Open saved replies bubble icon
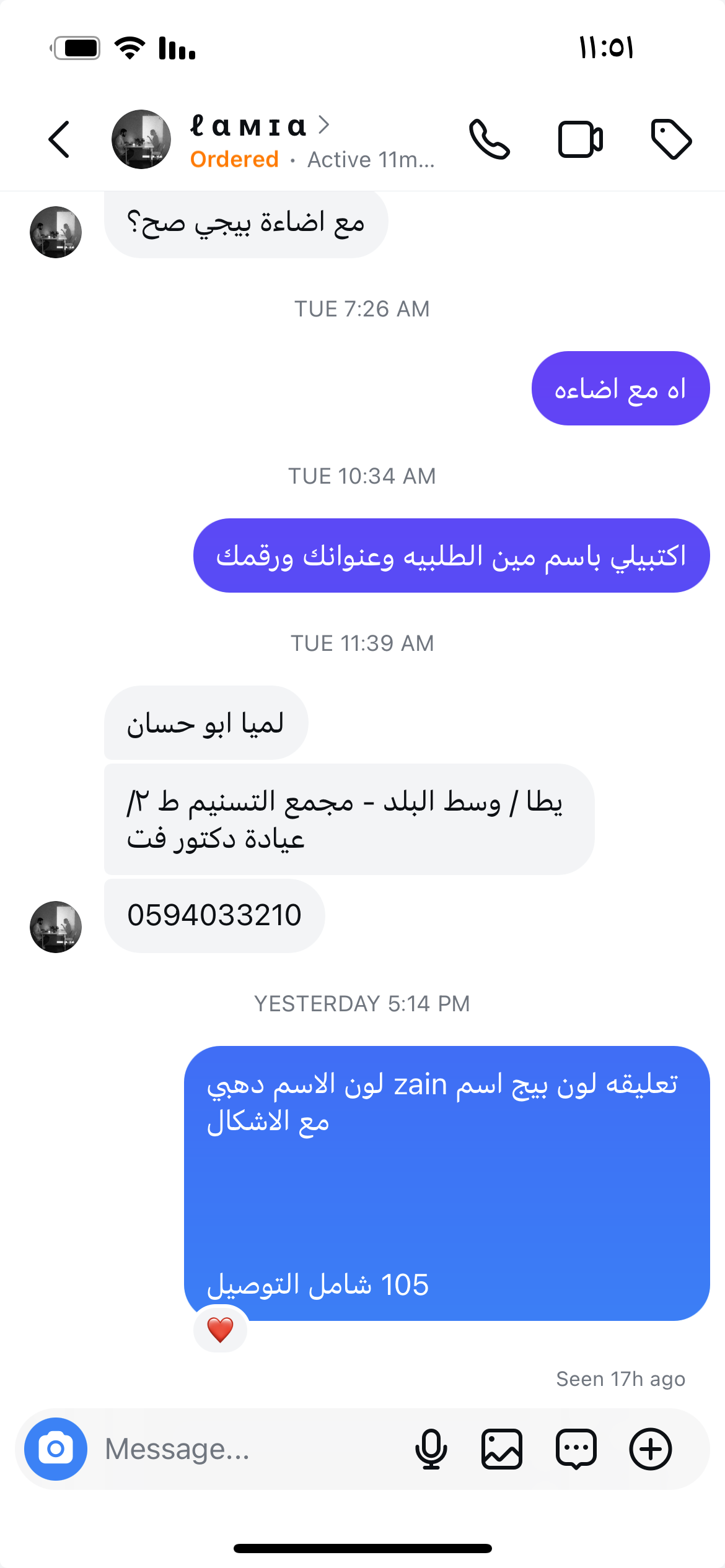The width and height of the screenshot is (725, 1568). click(576, 1449)
